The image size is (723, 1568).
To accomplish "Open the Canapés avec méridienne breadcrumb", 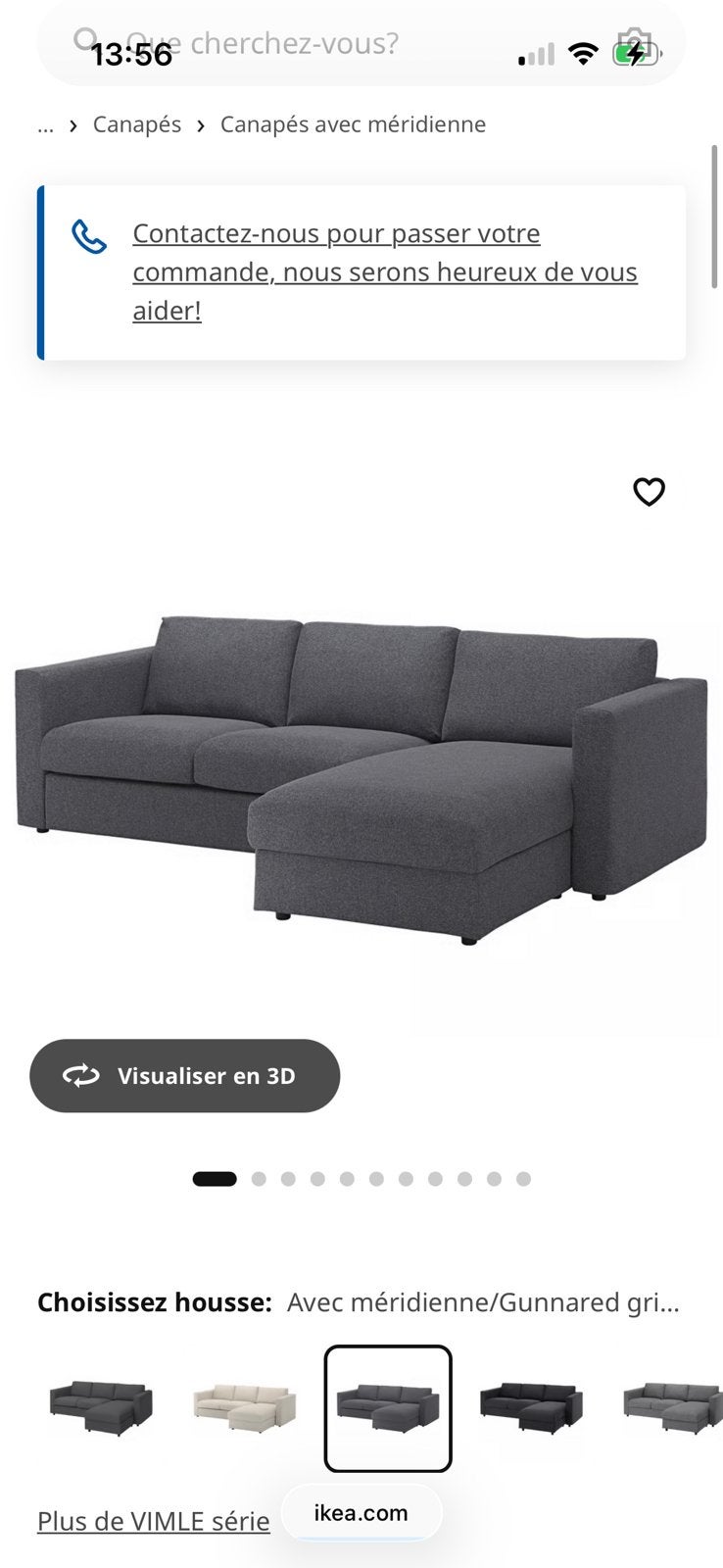I will tap(353, 124).
